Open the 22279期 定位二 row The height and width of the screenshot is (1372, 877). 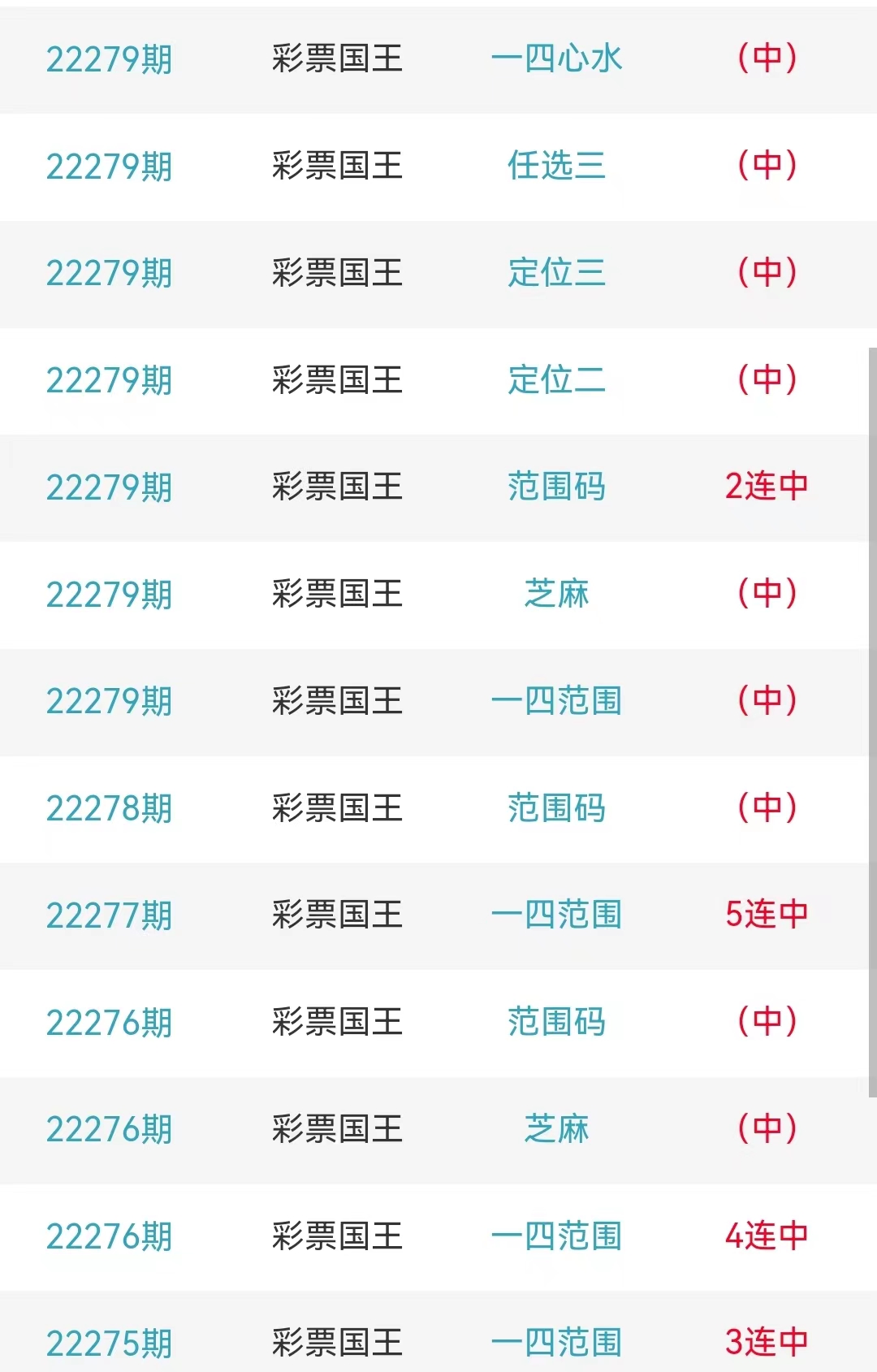coord(556,380)
